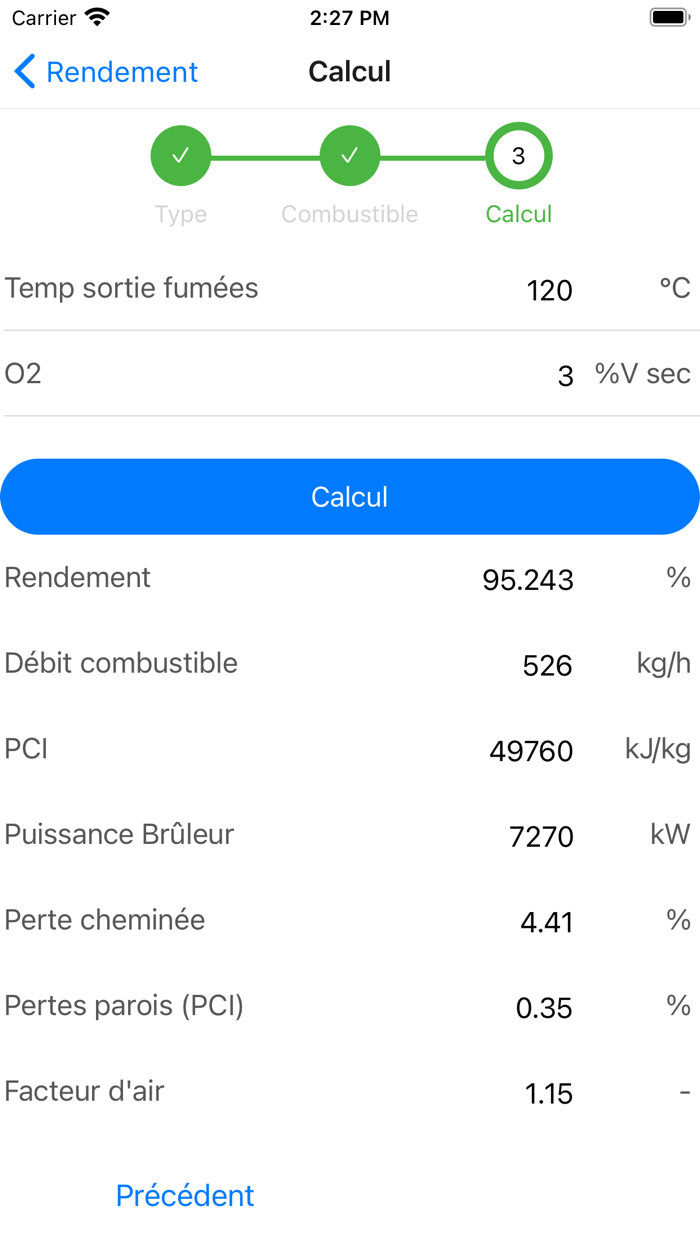700x1244 pixels.
Task: Tap the blue Calcul button
Action: [x=350, y=497]
